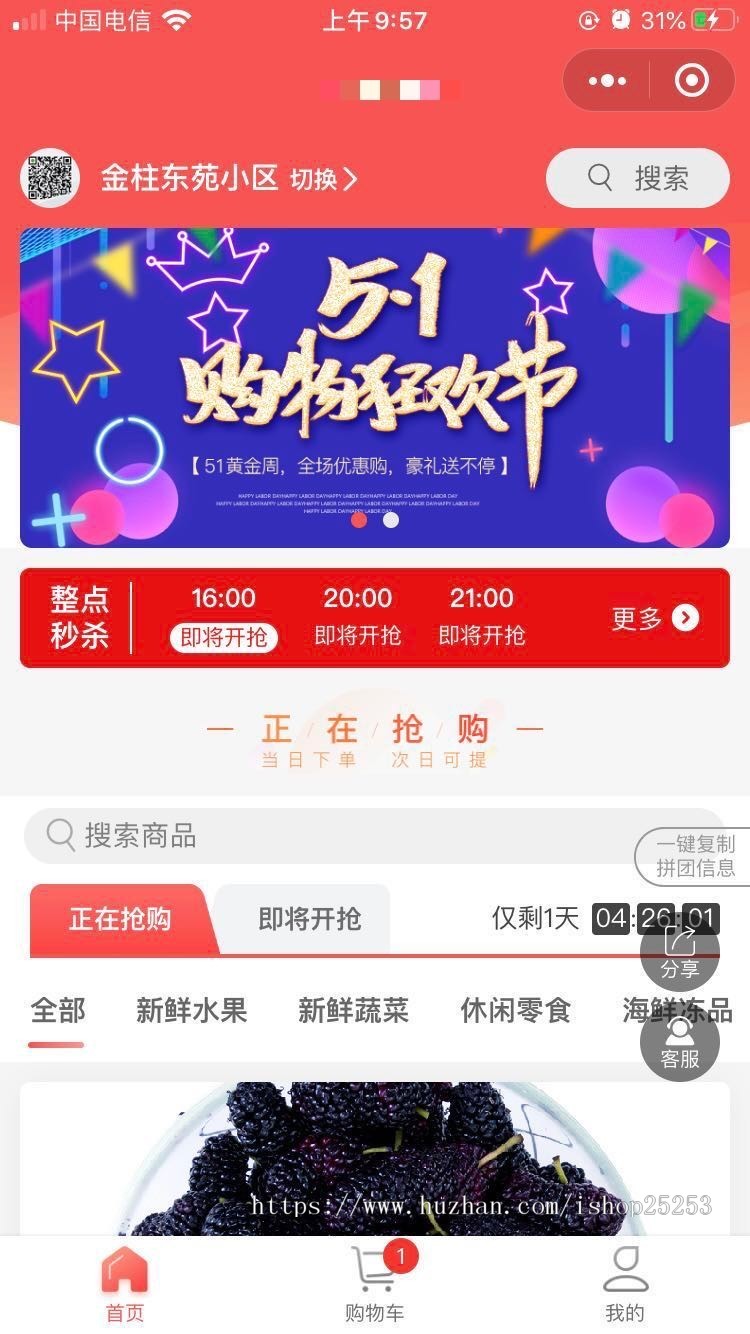Go to the 购物车 tab
The image size is (750, 1334).
(x=374, y=1285)
